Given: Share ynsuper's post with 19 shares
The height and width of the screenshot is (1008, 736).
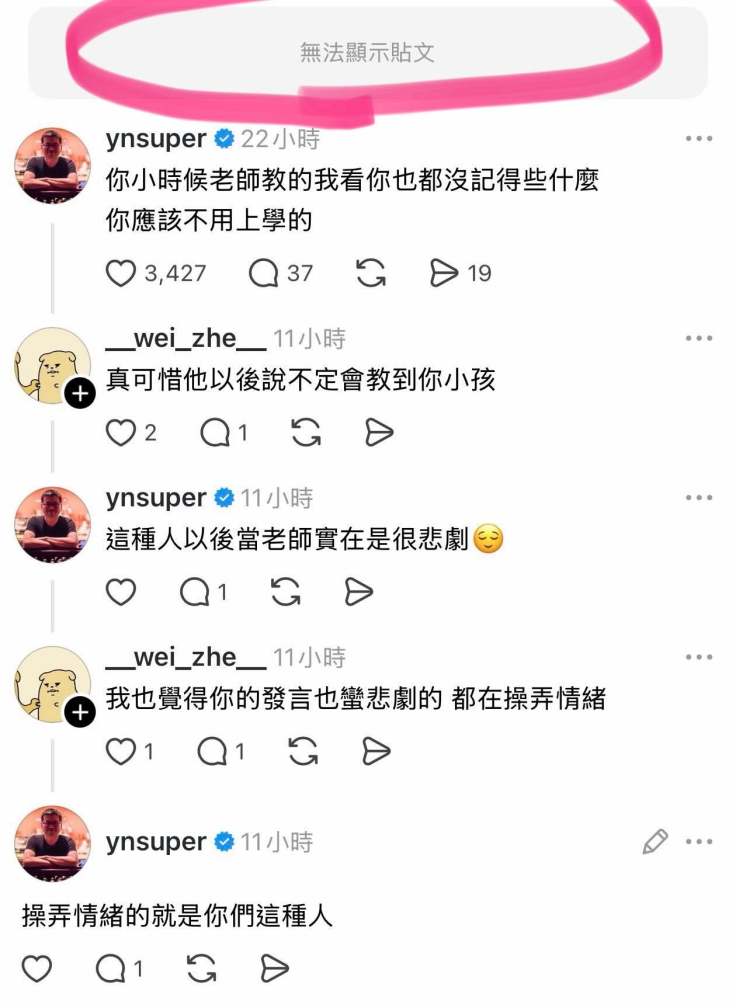Looking at the screenshot, I should coord(444,273).
